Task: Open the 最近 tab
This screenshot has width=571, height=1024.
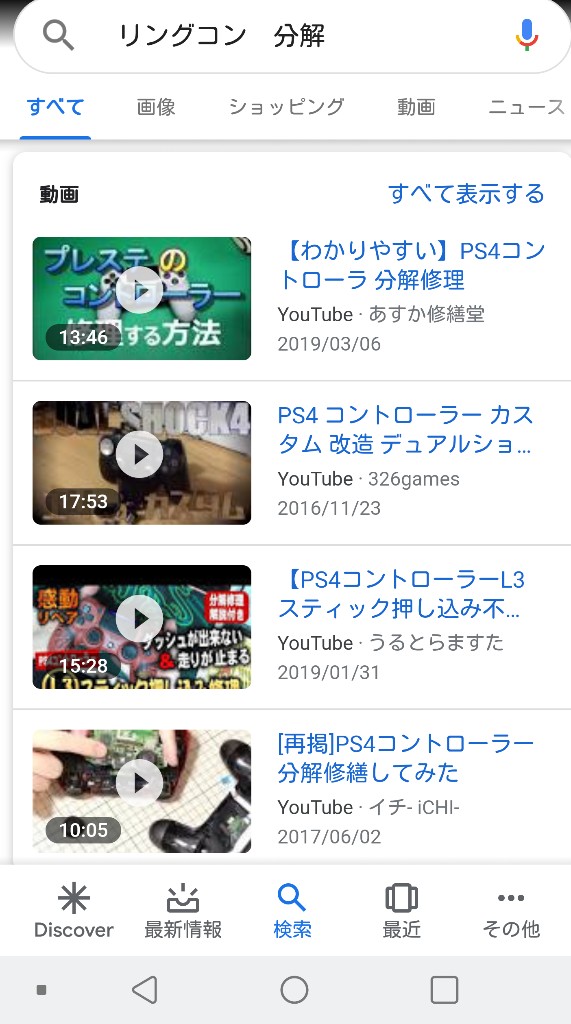Action: pyautogui.click(x=401, y=911)
